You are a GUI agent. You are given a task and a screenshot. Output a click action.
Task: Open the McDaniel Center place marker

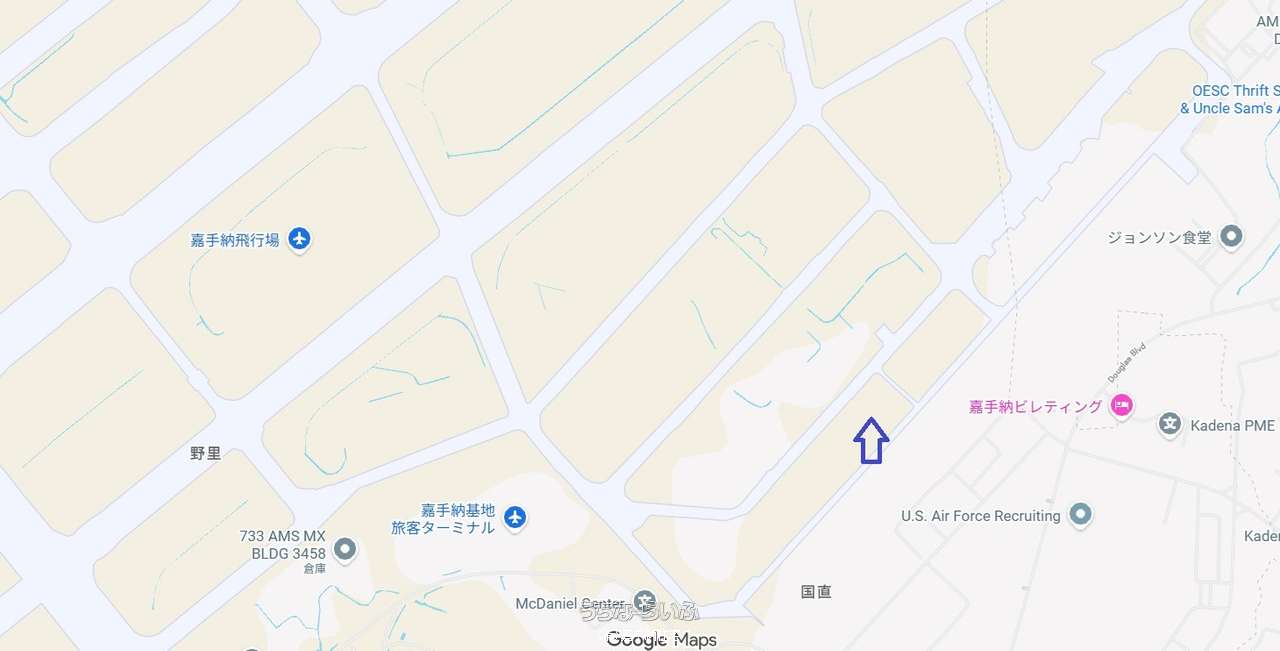(645, 602)
